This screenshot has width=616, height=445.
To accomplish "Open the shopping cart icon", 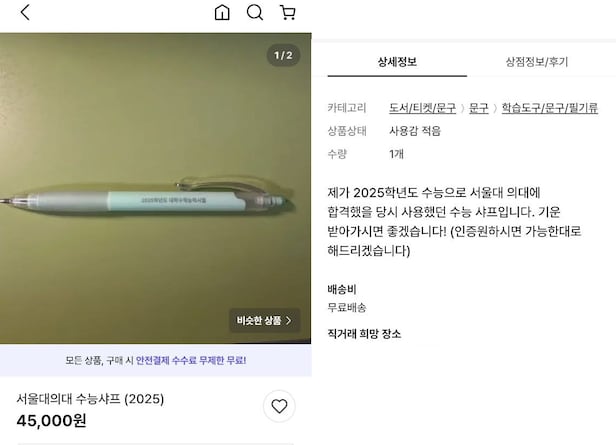I will [287, 13].
